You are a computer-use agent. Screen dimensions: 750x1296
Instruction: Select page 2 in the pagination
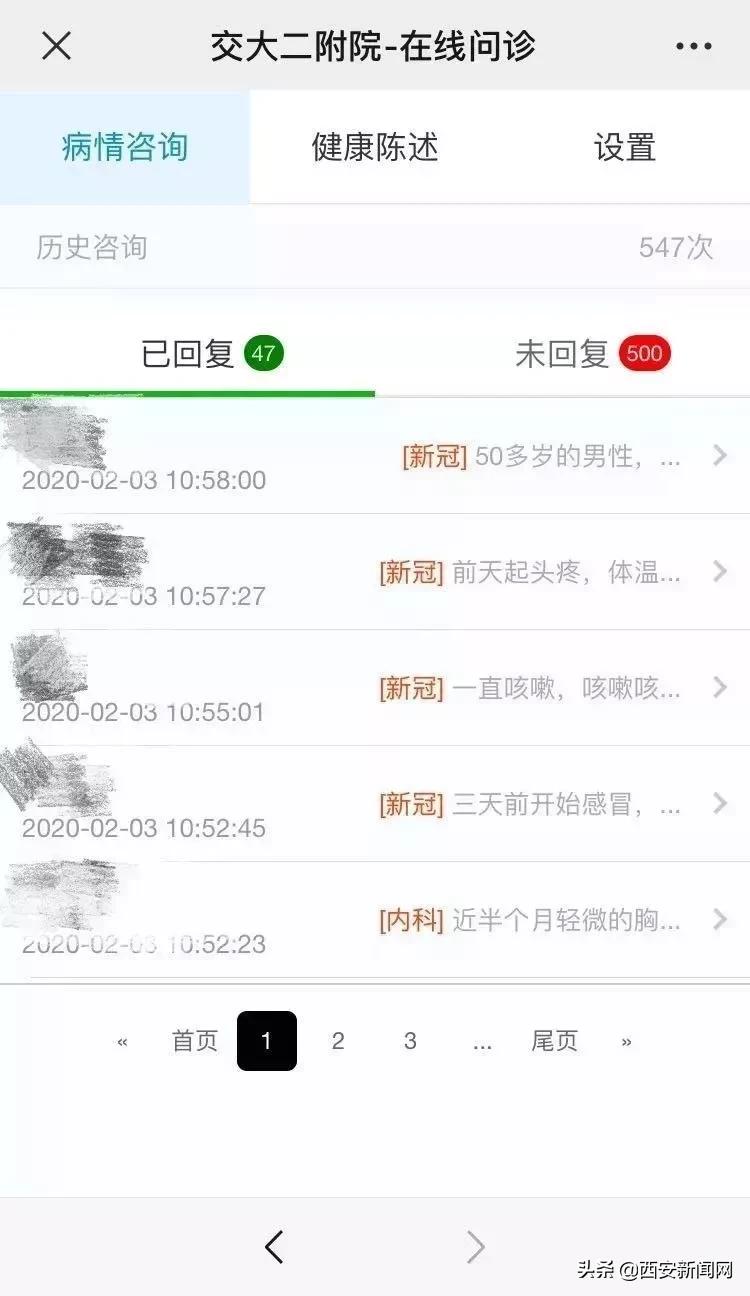[x=338, y=1041]
